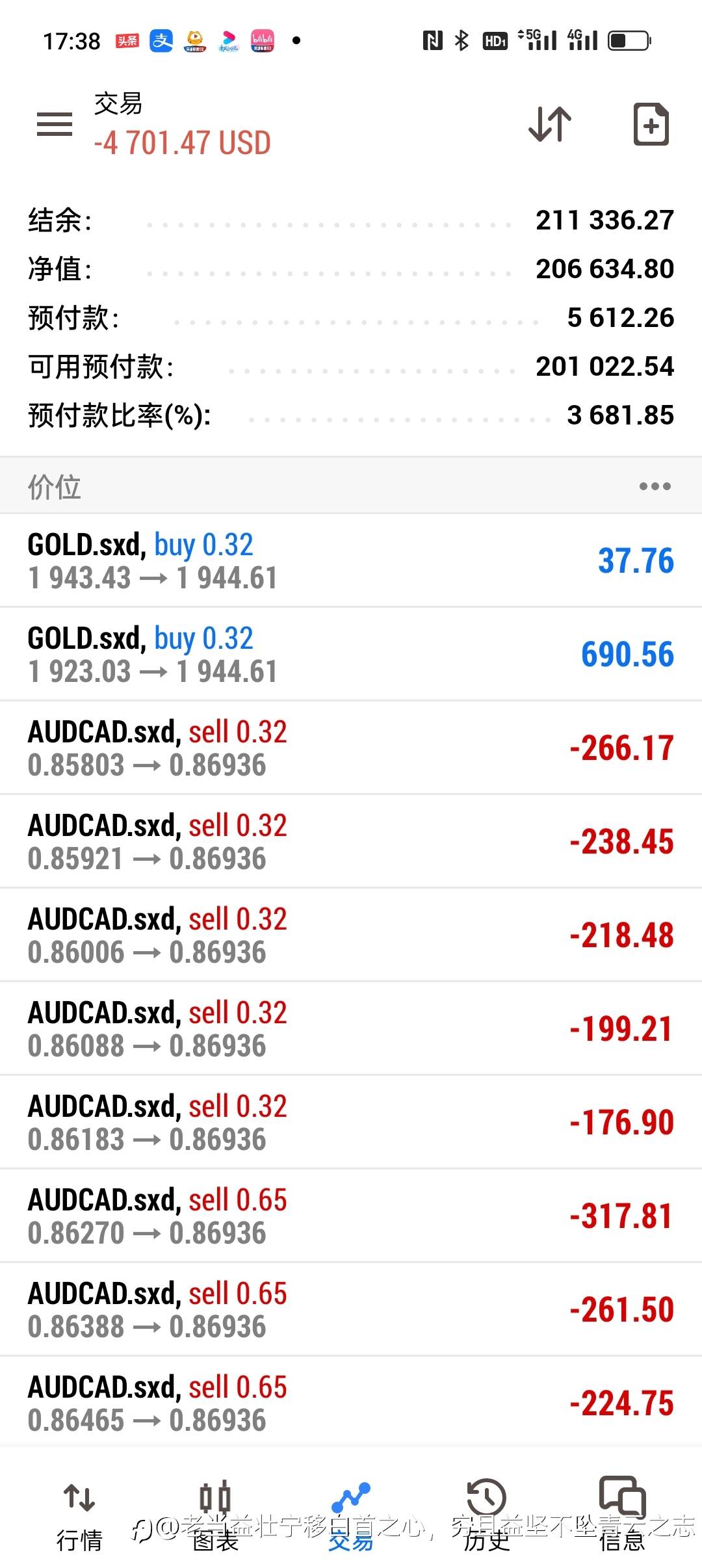Image resolution: width=702 pixels, height=1568 pixels.
Task: View the AUDCAD.sxd sell 0.65 position at 0.86270
Action: (x=351, y=1216)
